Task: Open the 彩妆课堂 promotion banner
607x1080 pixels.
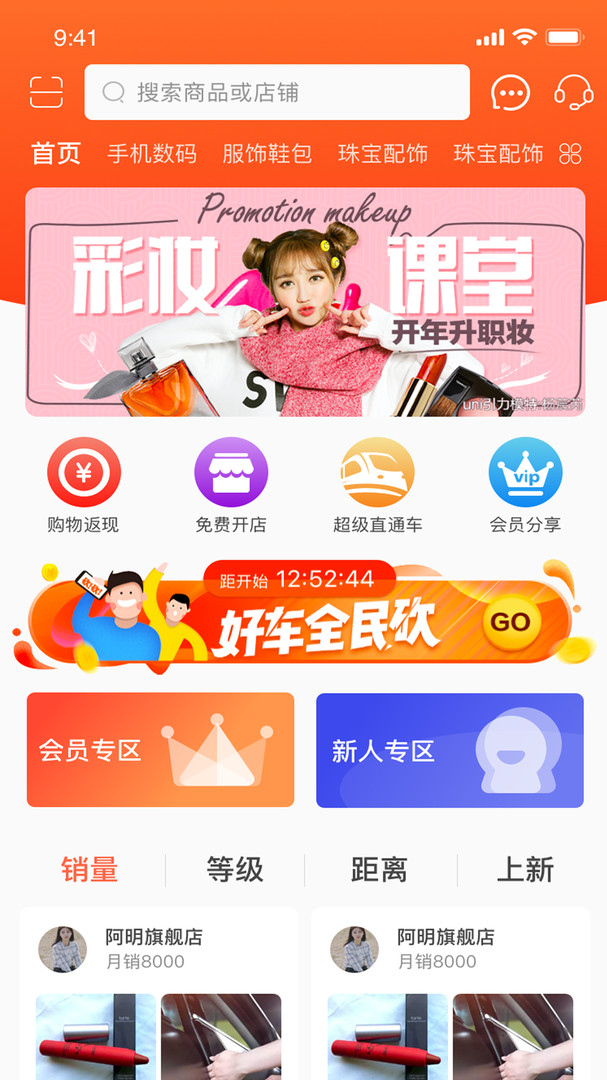Action: click(305, 302)
